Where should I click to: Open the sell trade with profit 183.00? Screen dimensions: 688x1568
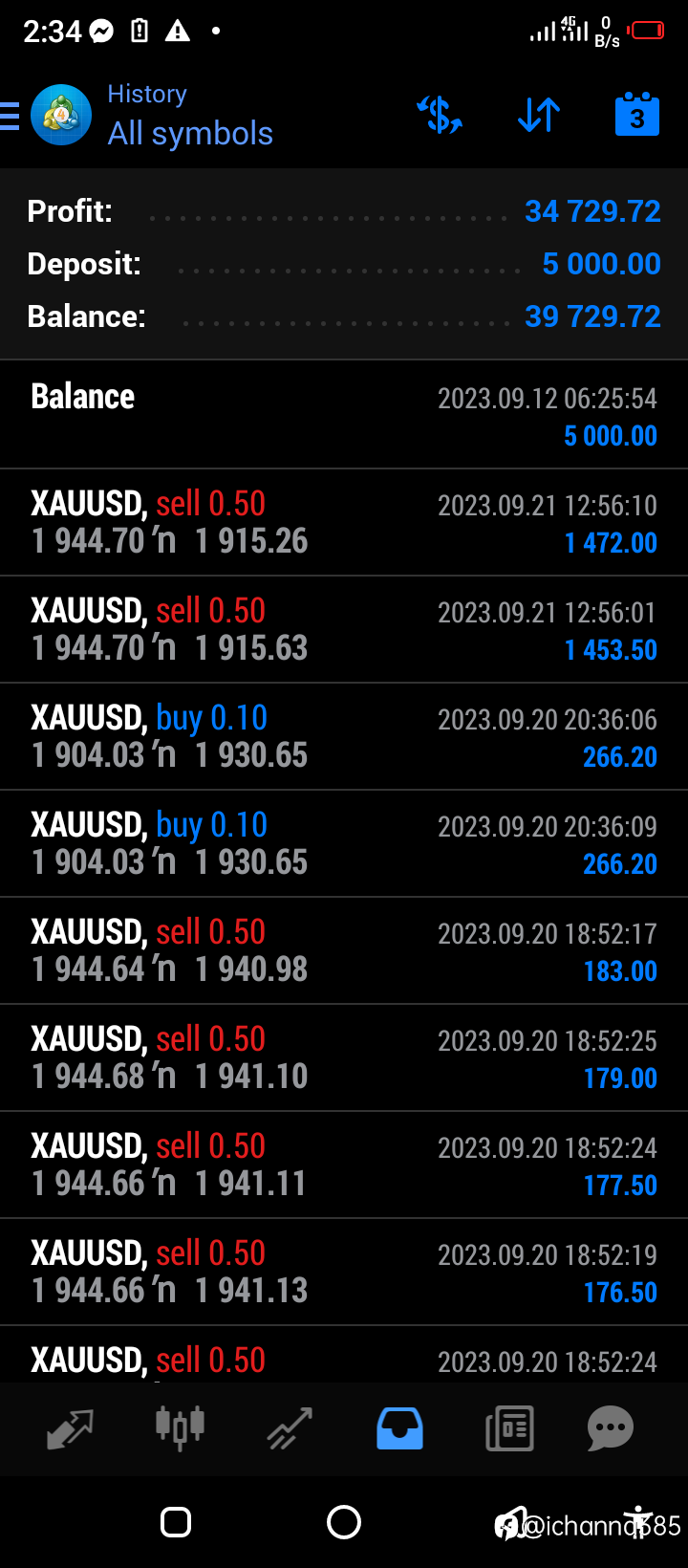[x=344, y=950]
